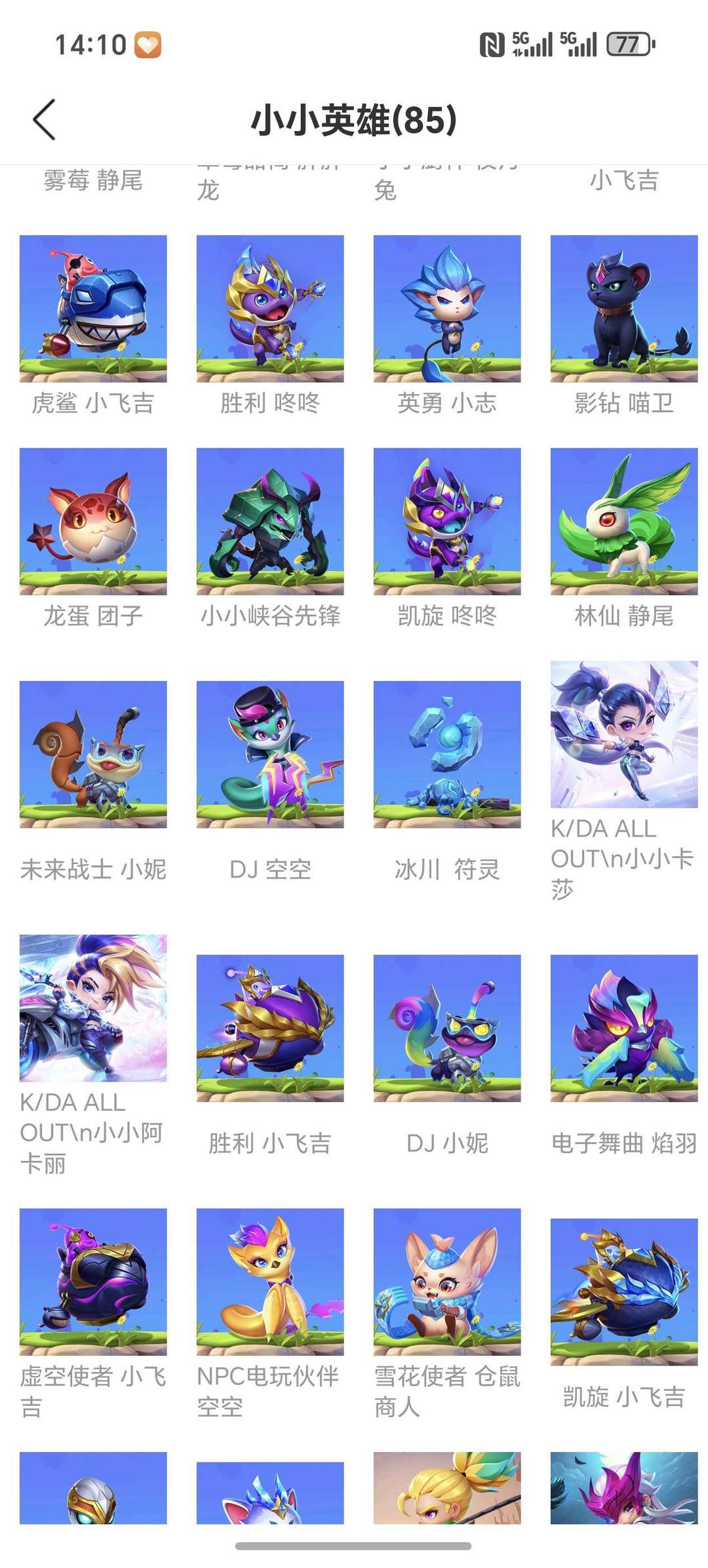Select the DJ 空空 tile
The image size is (708, 1568).
(x=270, y=755)
